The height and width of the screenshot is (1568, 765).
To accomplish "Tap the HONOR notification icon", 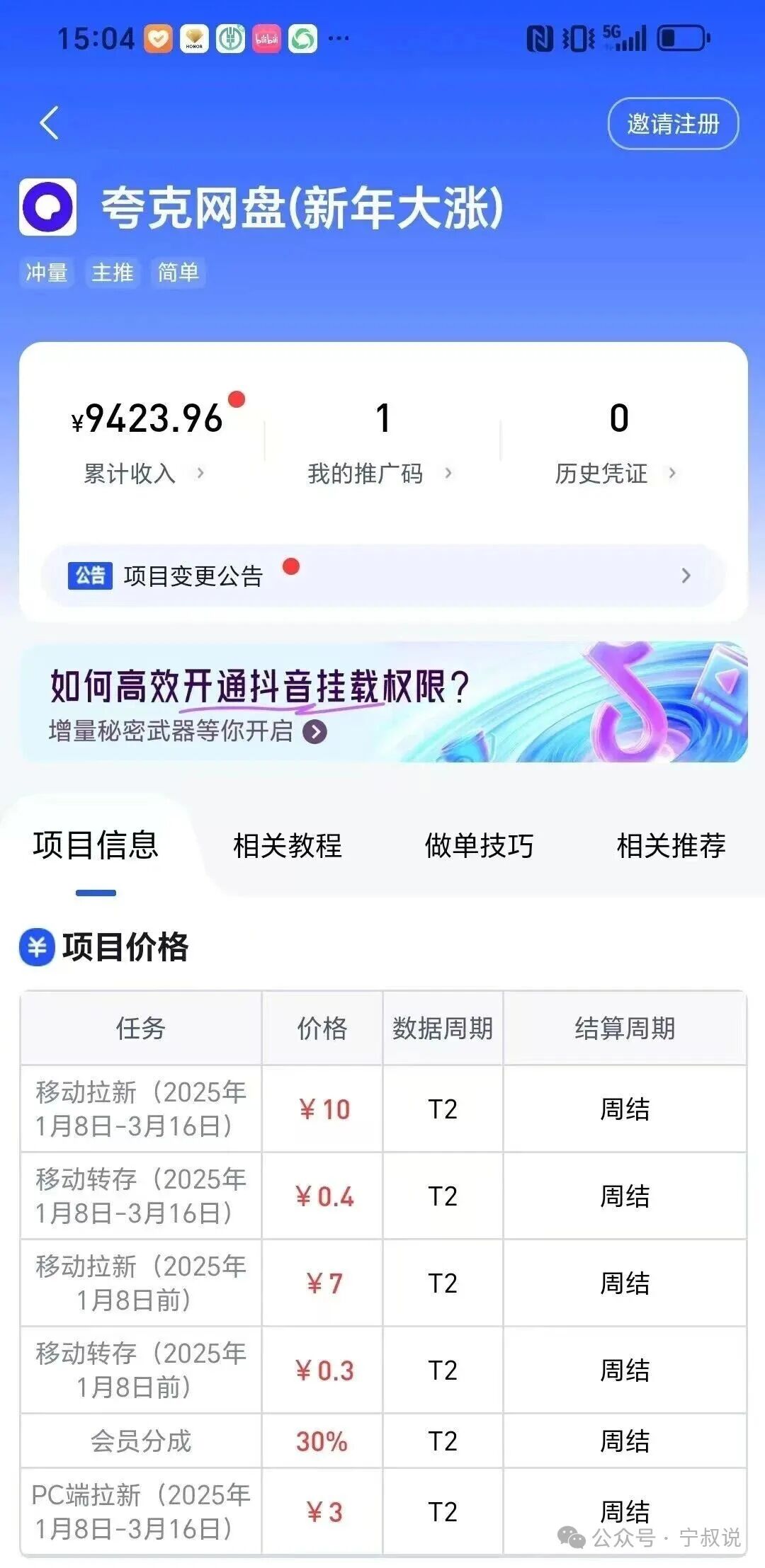I will pos(193,40).
